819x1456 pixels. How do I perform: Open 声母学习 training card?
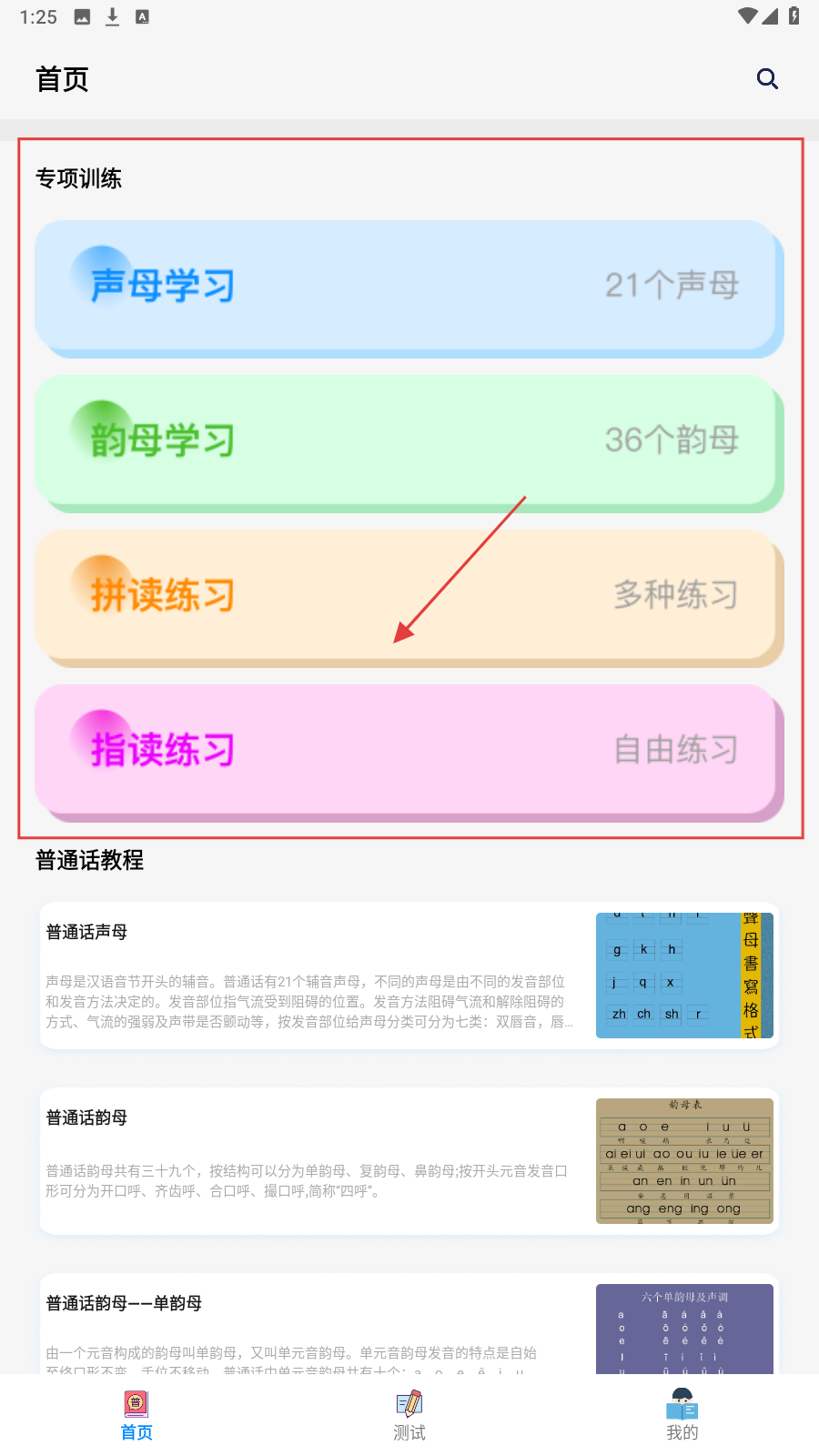(x=408, y=286)
